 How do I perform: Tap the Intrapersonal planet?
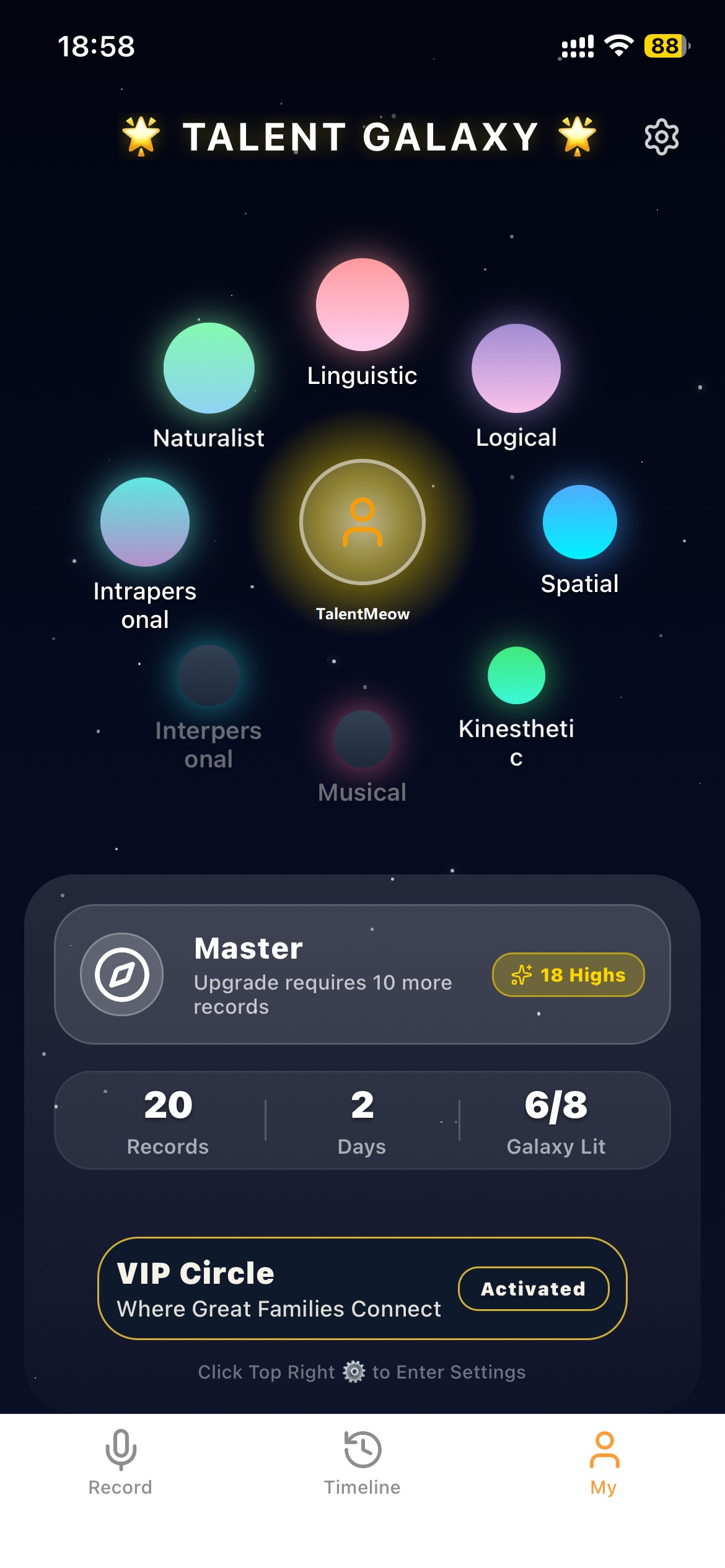pos(145,522)
